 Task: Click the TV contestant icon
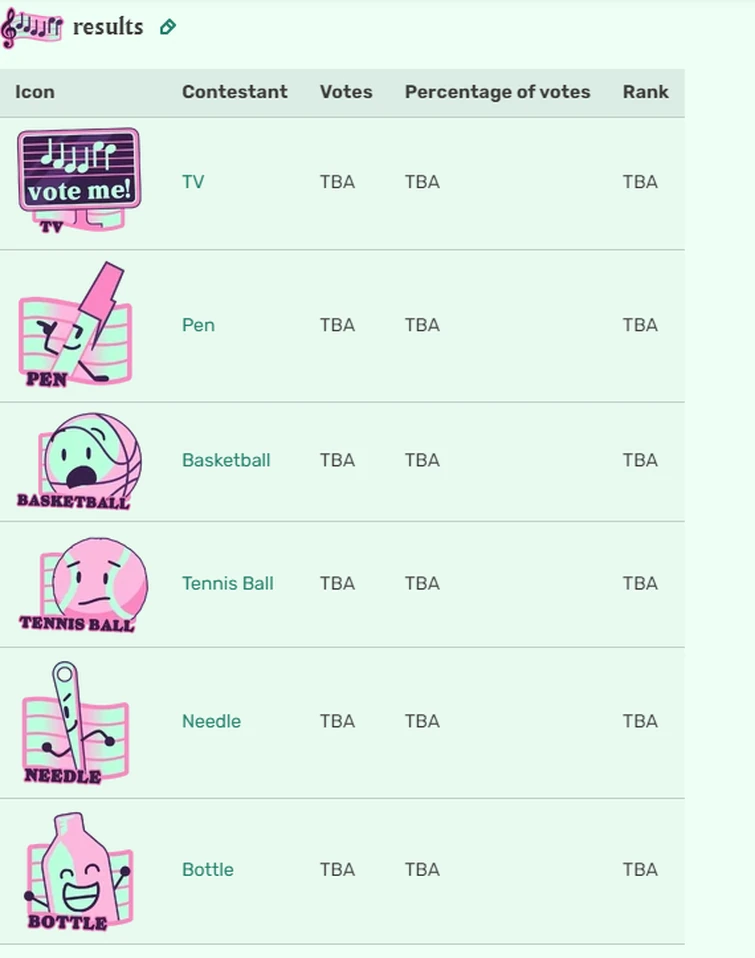78,180
